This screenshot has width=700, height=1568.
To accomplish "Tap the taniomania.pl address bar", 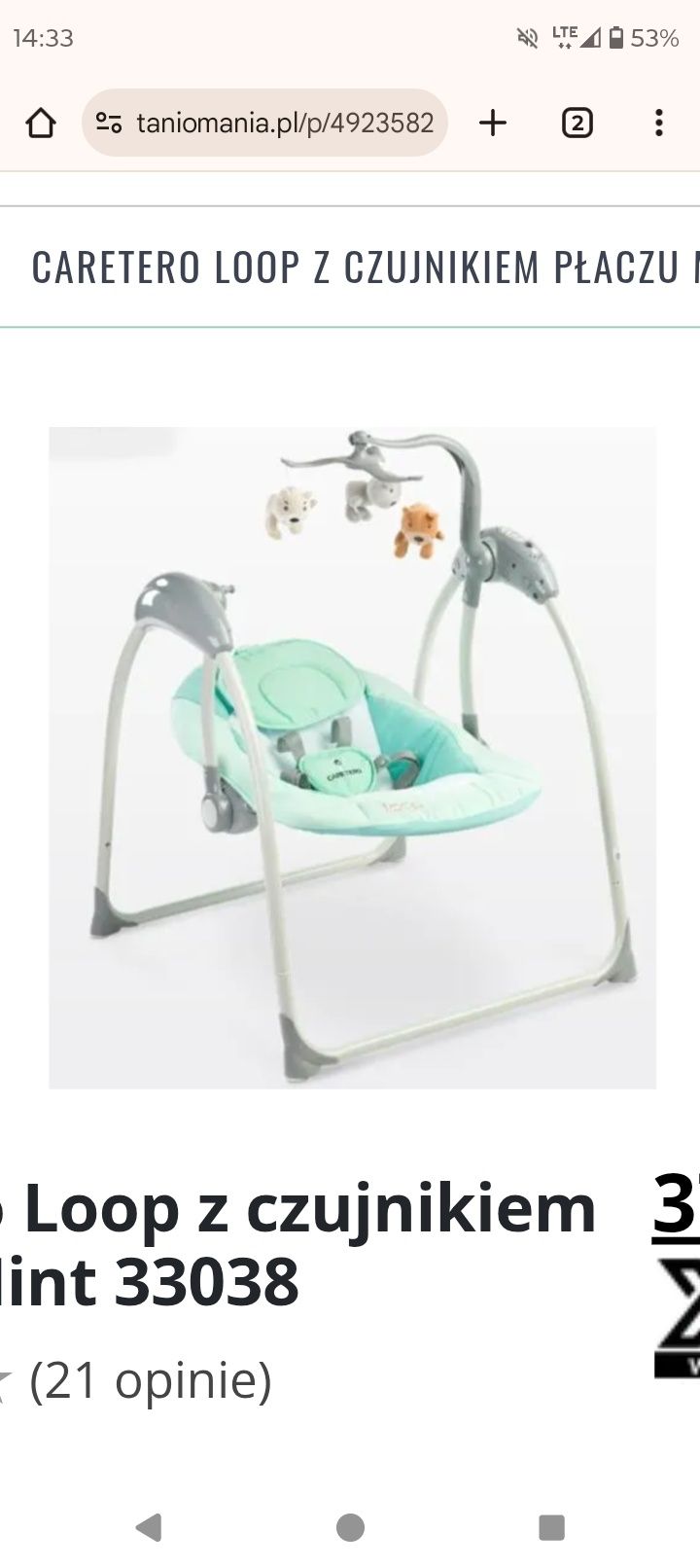I will [284, 124].
